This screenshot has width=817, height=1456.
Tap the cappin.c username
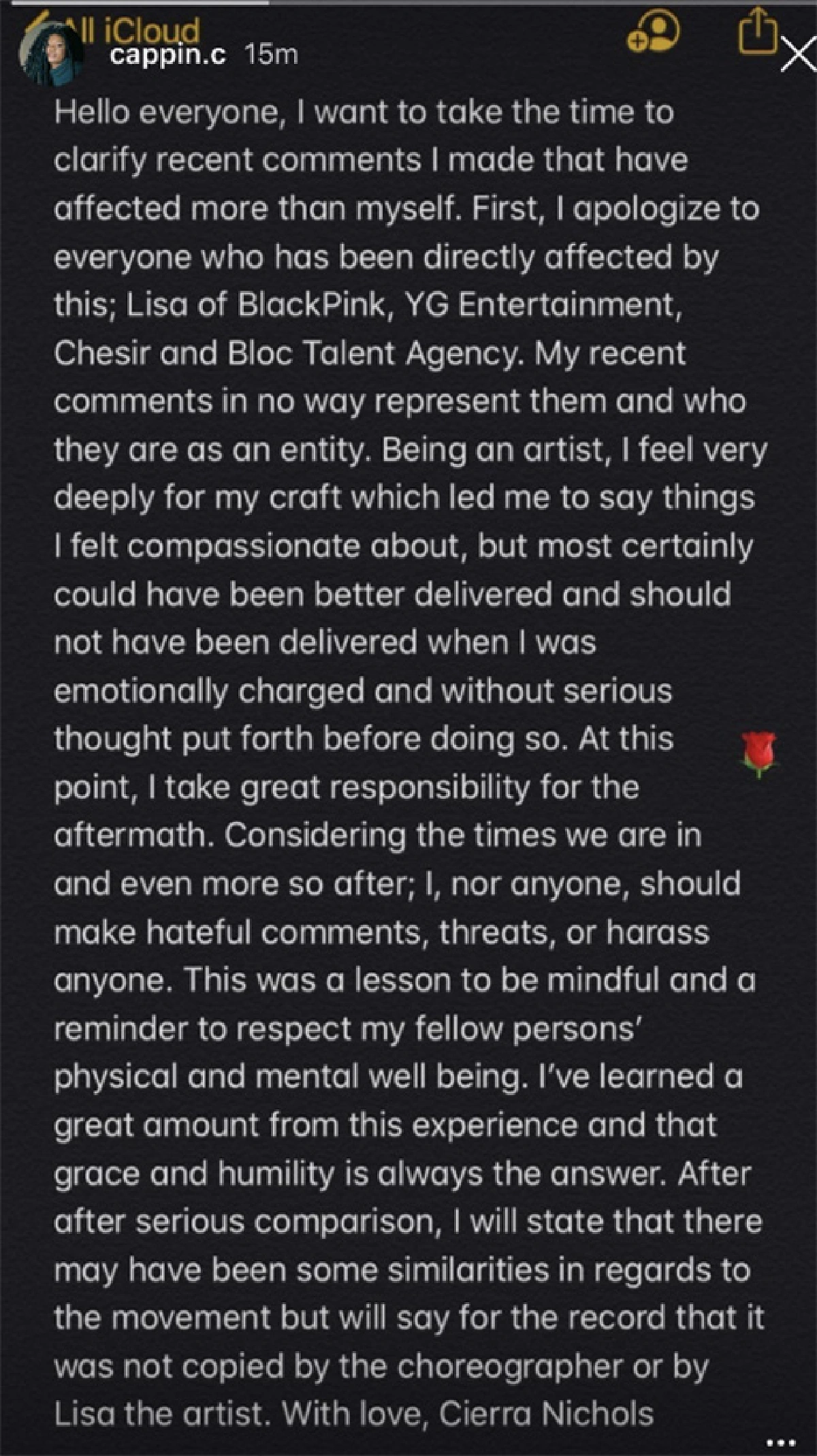pos(167,56)
